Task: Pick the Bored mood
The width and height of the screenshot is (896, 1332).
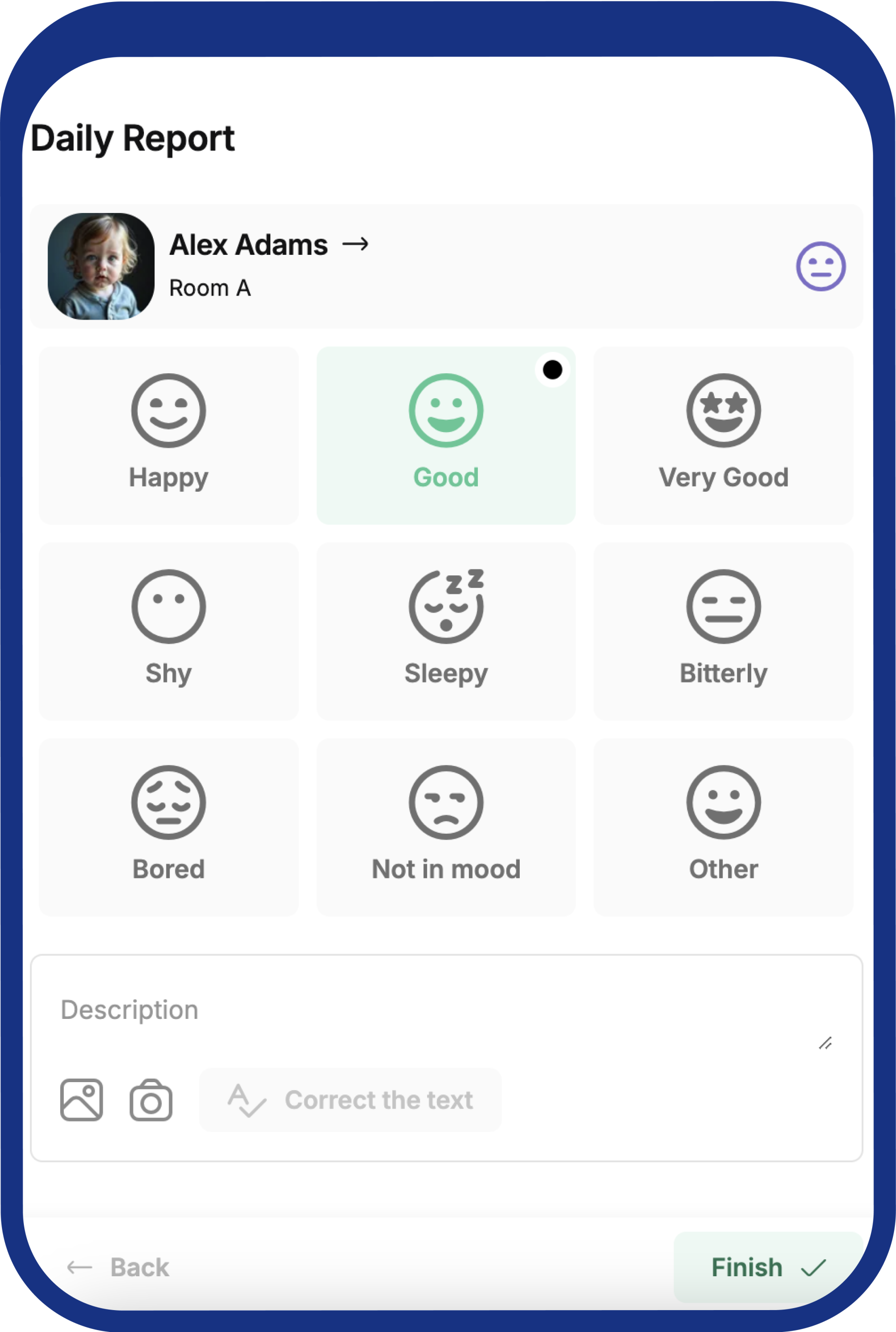Action: (x=169, y=827)
